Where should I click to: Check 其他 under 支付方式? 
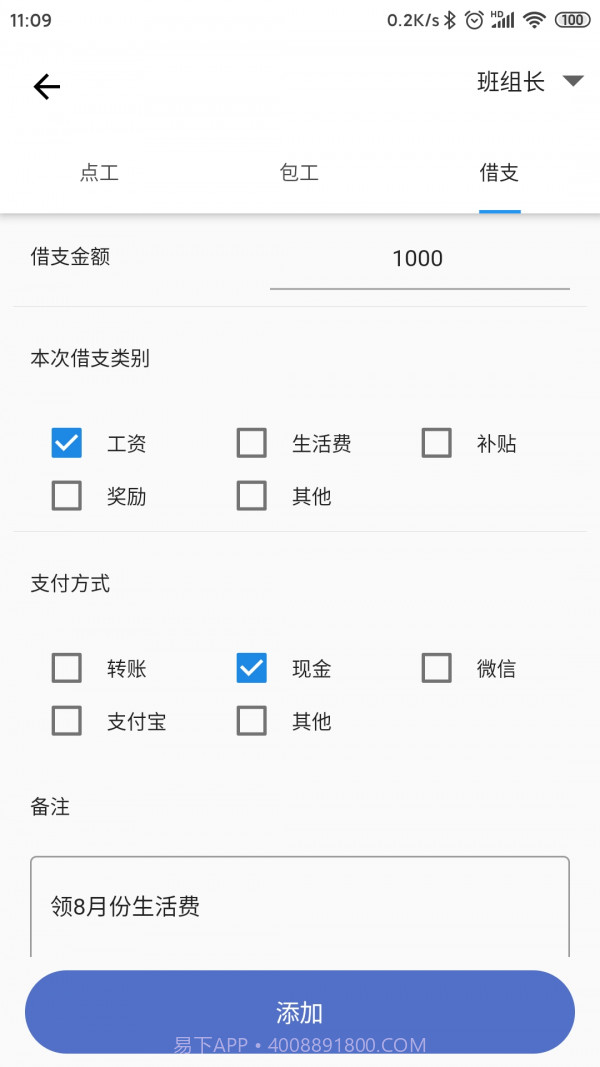point(252,721)
